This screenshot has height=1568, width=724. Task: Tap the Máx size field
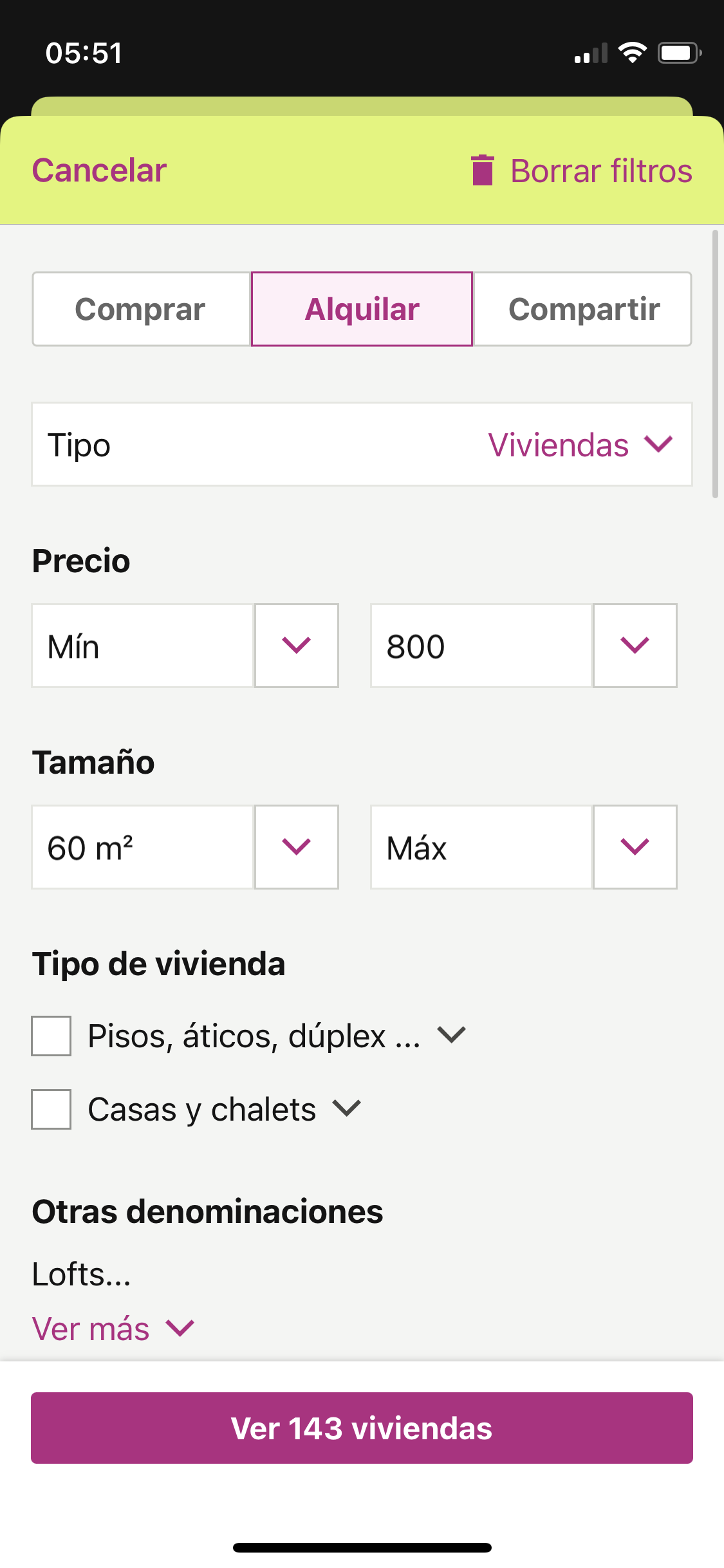coord(481,847)
